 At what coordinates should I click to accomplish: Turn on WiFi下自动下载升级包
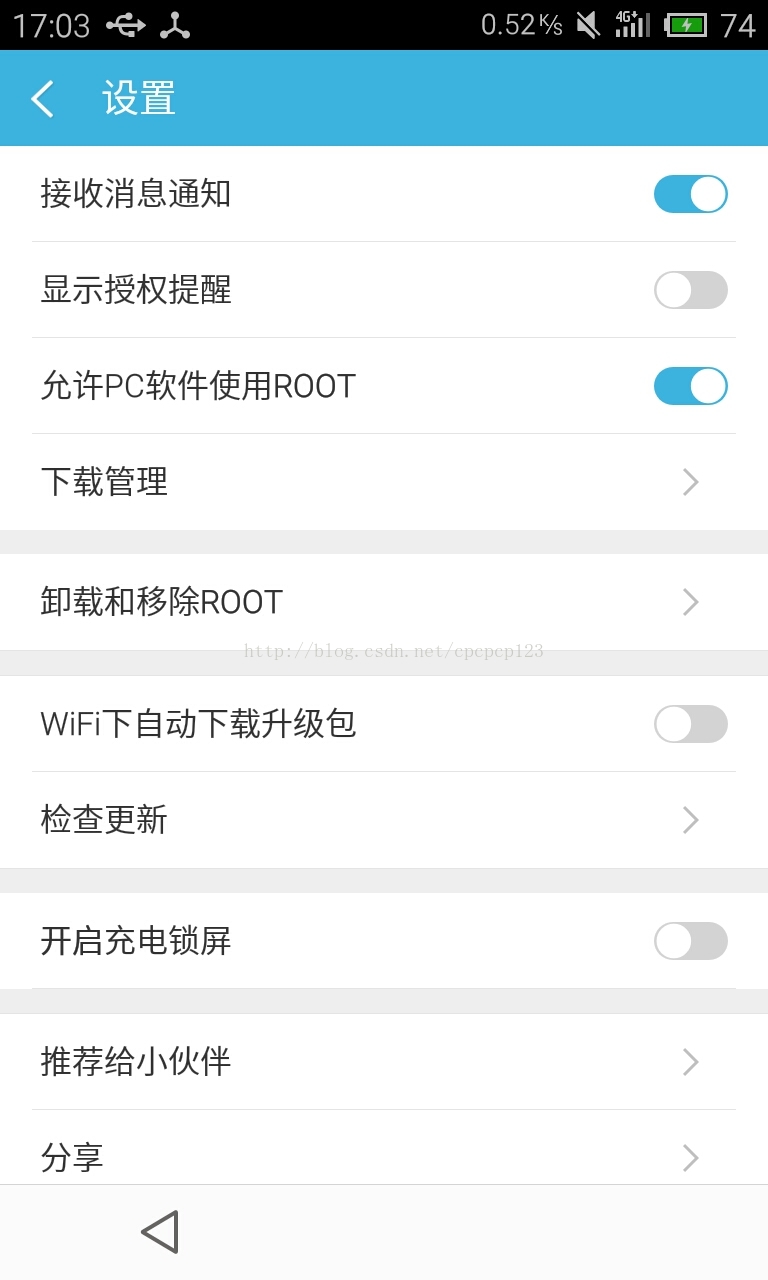click(x=690, y=724)
